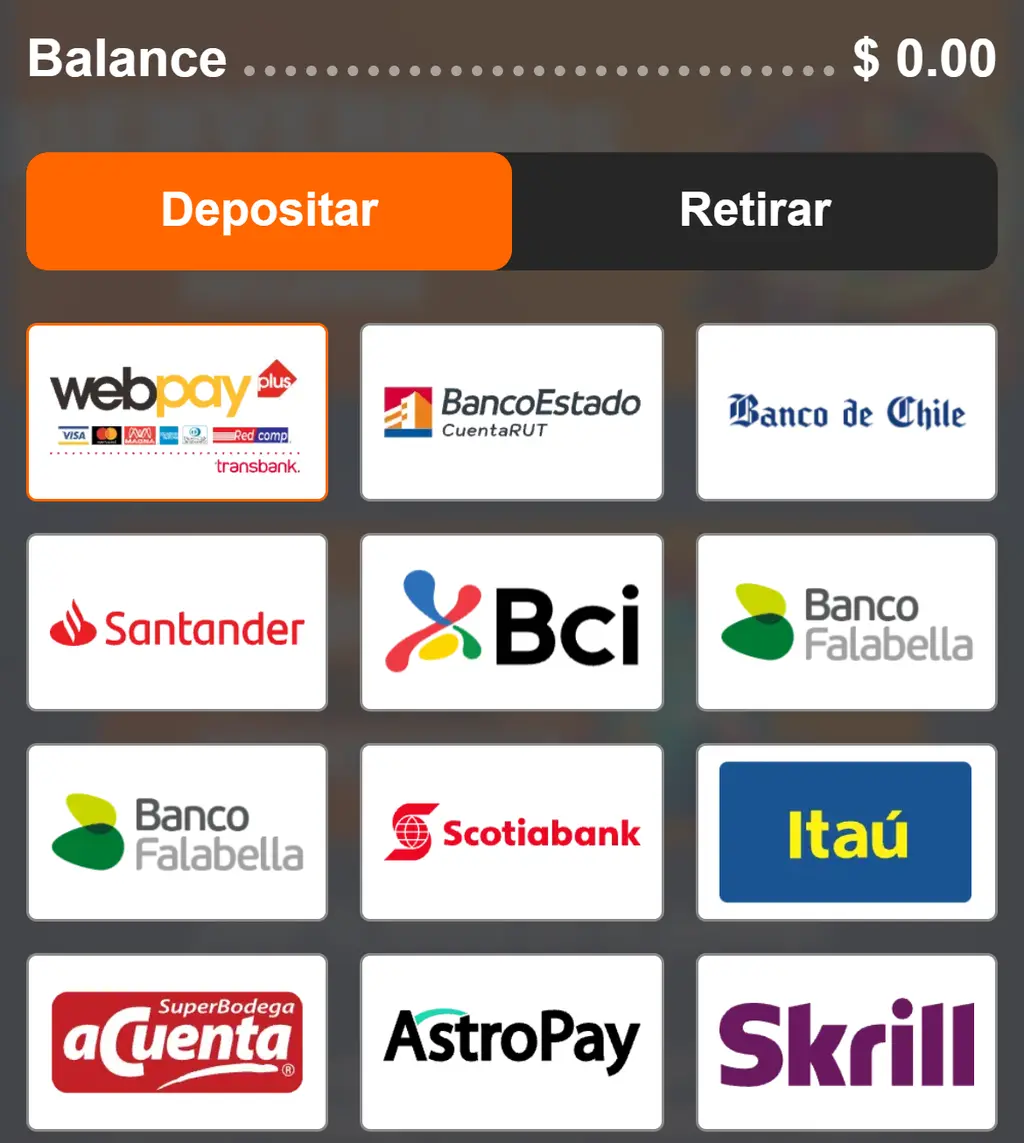Viewport: 1024px width, 1143px height.
Task: Select the Skrill payment tile
Action: [x=846, y=1041]
